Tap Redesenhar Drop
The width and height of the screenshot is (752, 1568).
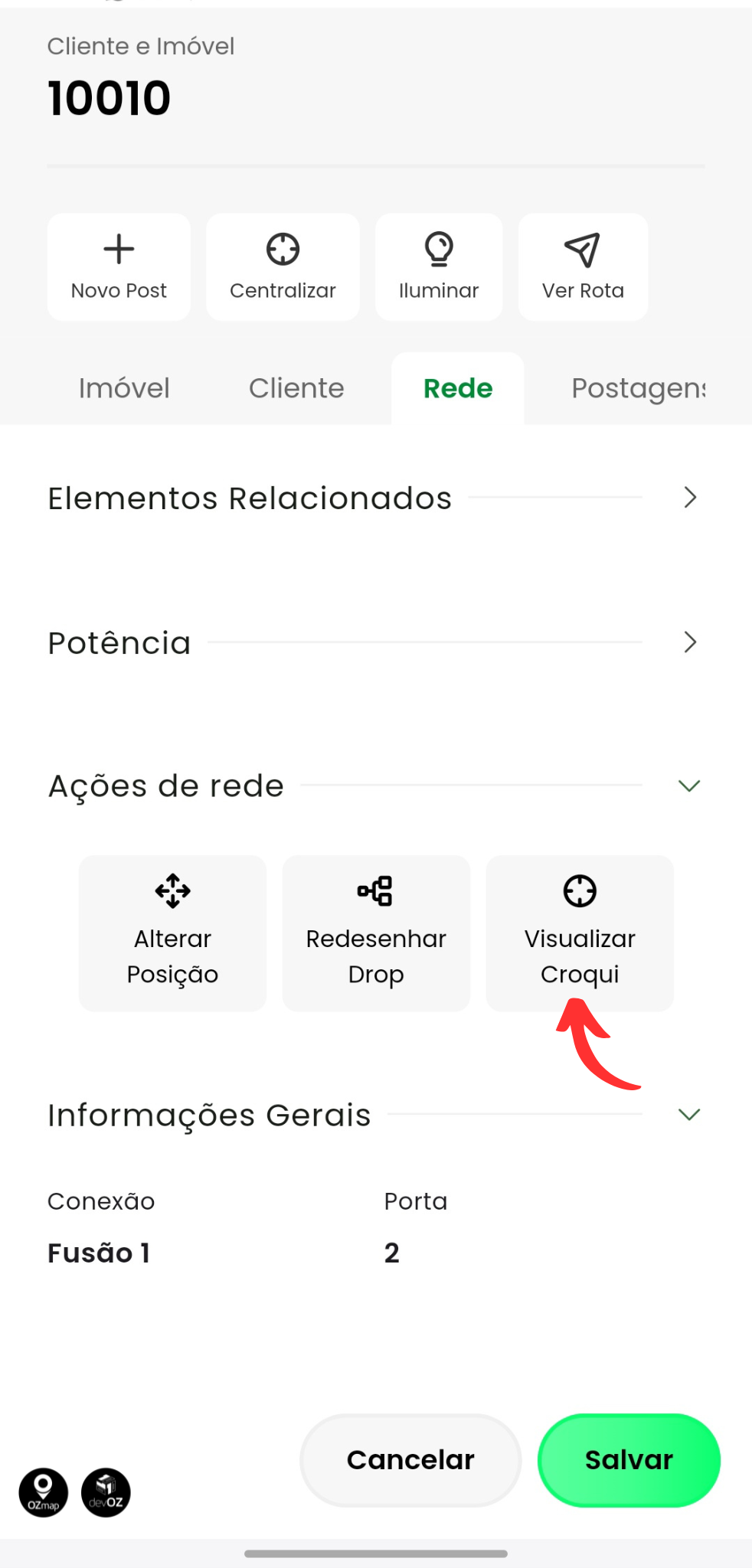click(376, 933)
